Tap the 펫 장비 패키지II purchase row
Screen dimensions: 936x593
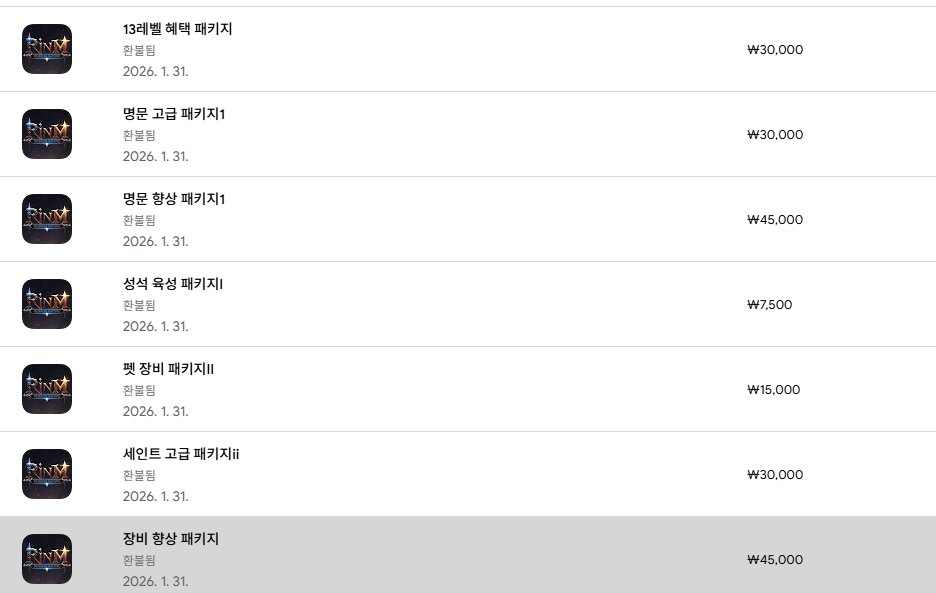click(168, 369)
